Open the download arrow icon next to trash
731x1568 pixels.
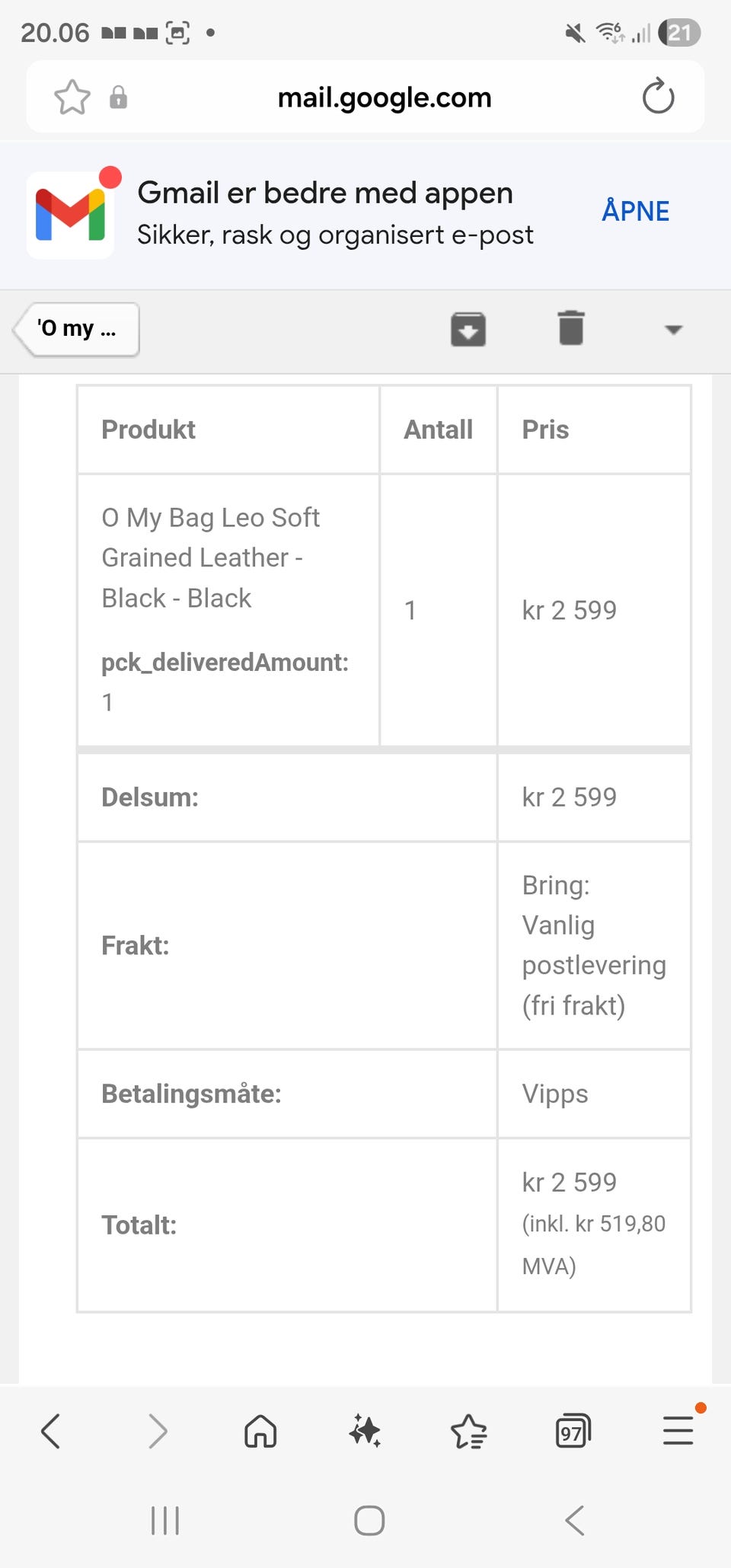(x=468, y=329)
